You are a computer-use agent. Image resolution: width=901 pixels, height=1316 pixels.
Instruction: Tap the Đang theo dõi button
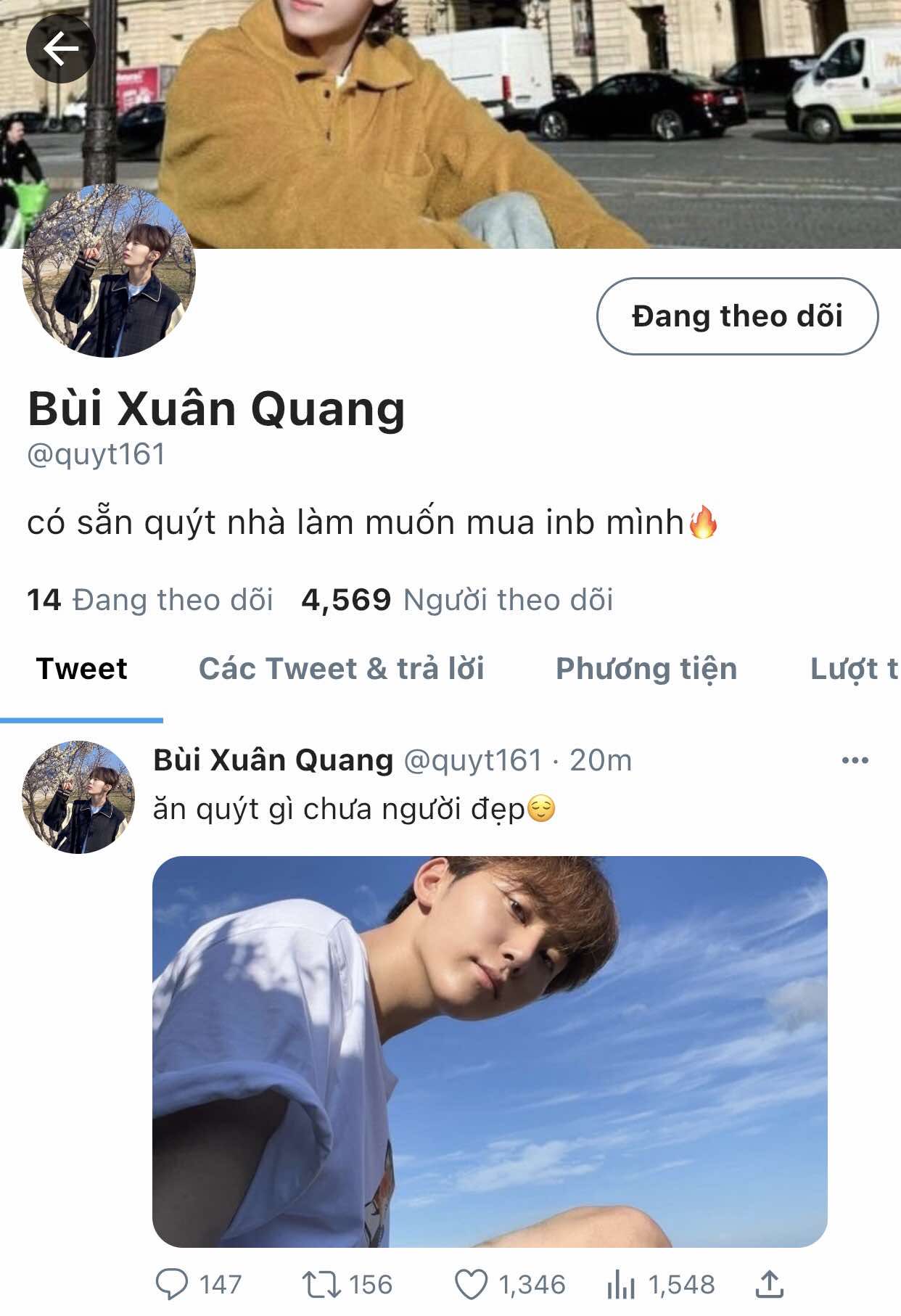pos(737,316)
